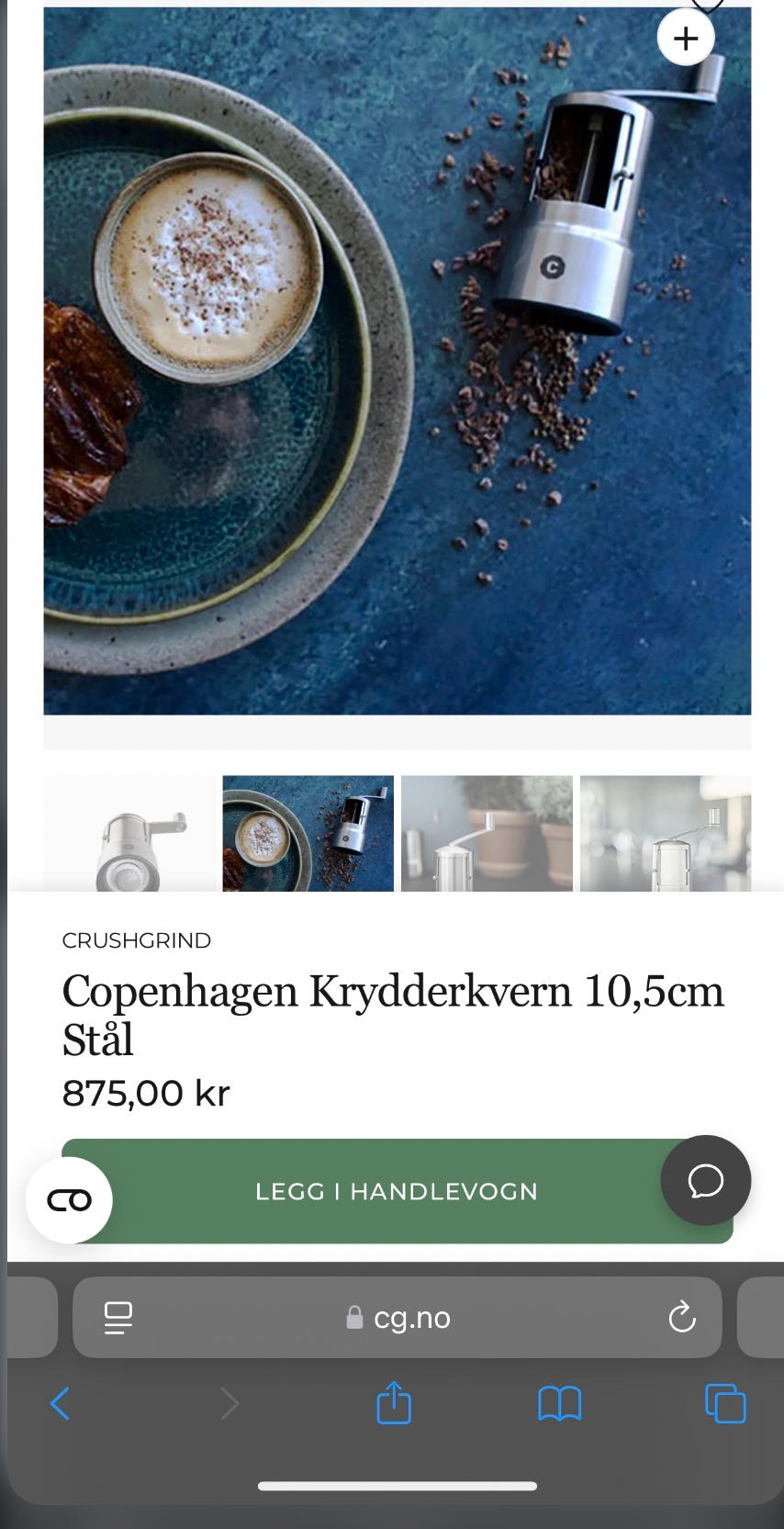Viewport: 784px width, 1529px height.
Task: Open the Safari page settings icon
Action: 118,1318
